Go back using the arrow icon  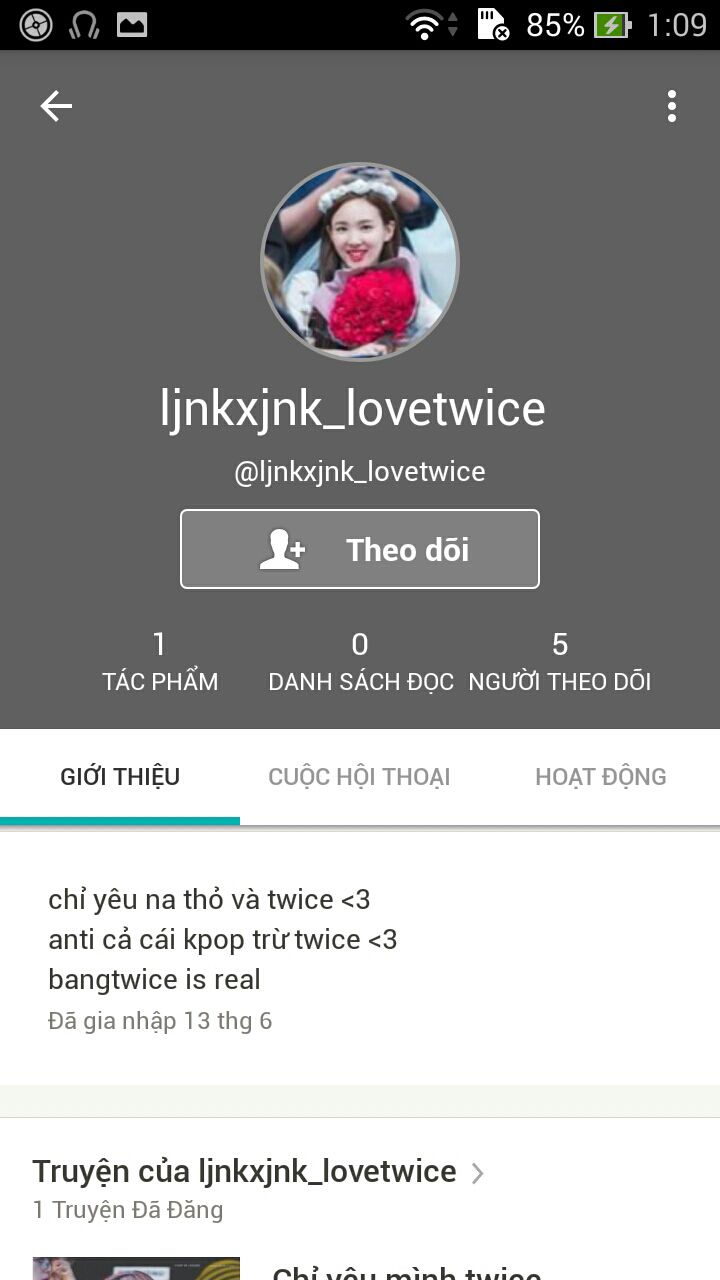(56, 106)
